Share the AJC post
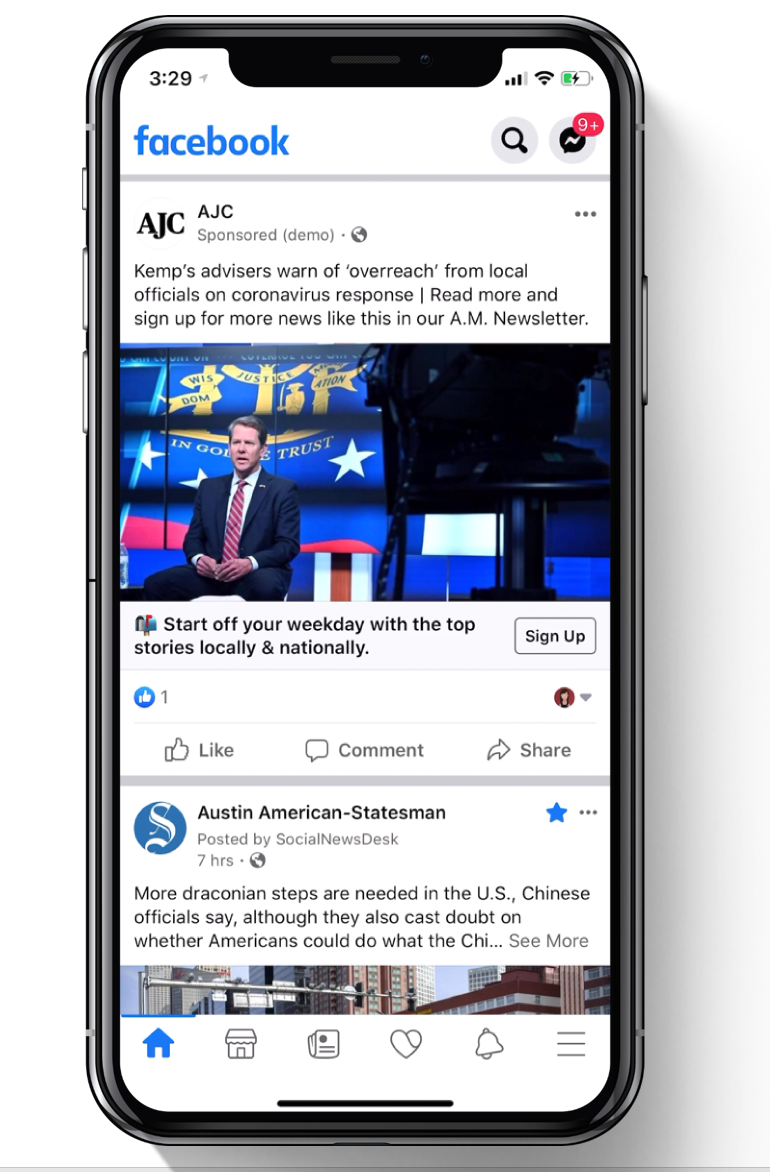The height and width of the screenshot is (1172, 770). [x=529, y=750]
